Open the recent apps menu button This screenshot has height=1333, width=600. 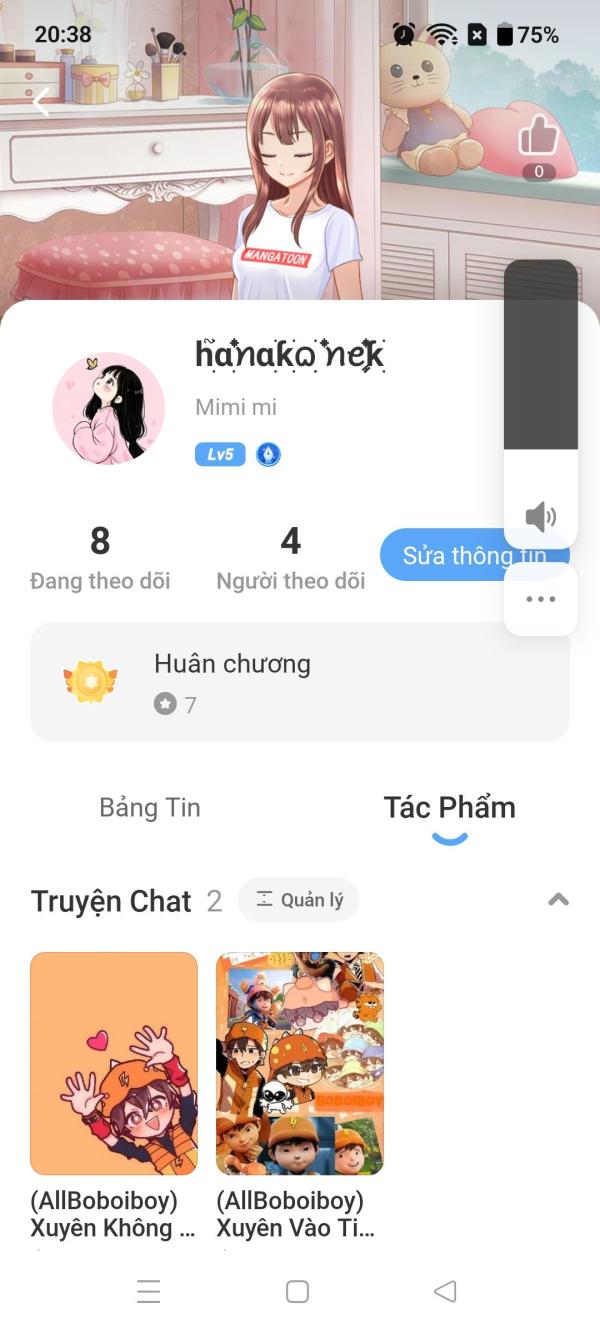(x=149, y=1291)
